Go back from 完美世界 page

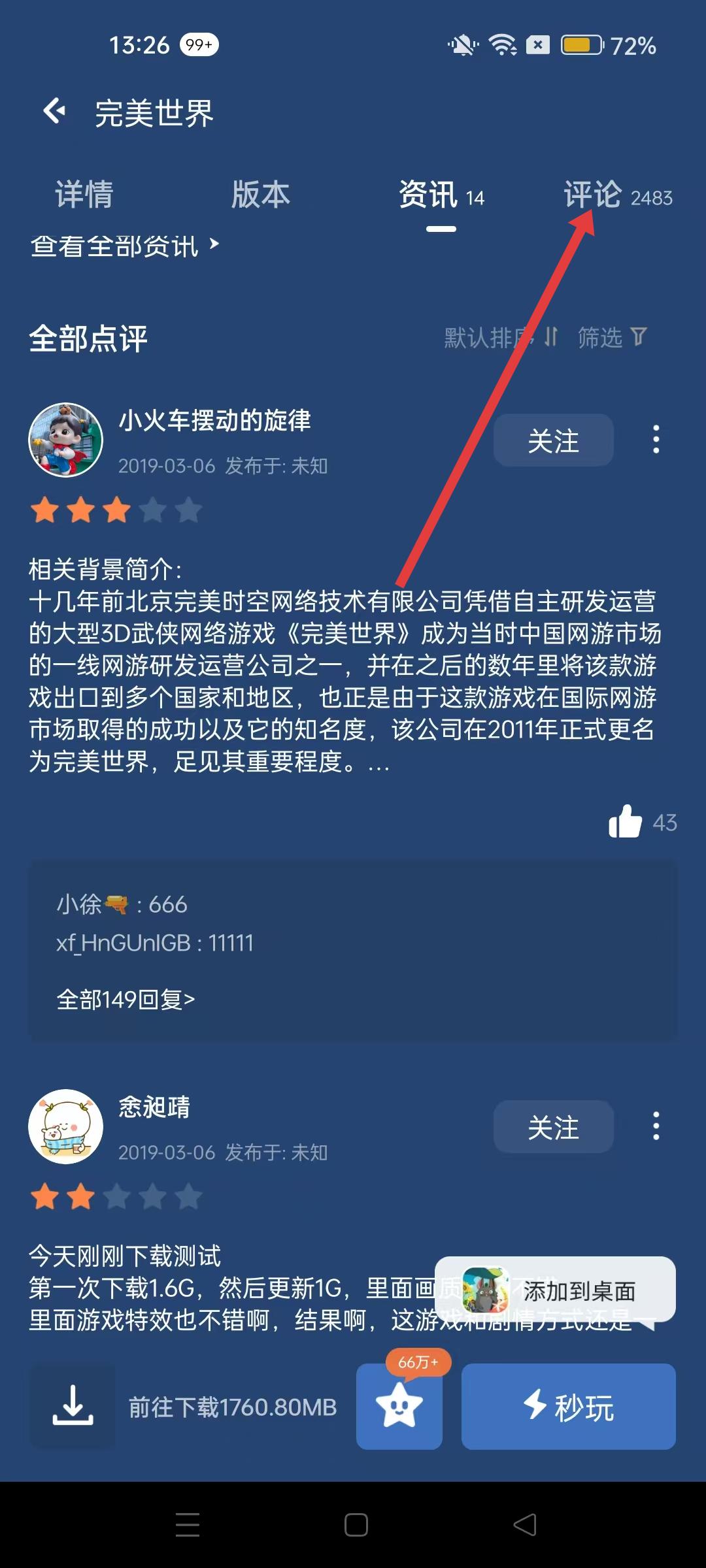[x=55, y=111]
